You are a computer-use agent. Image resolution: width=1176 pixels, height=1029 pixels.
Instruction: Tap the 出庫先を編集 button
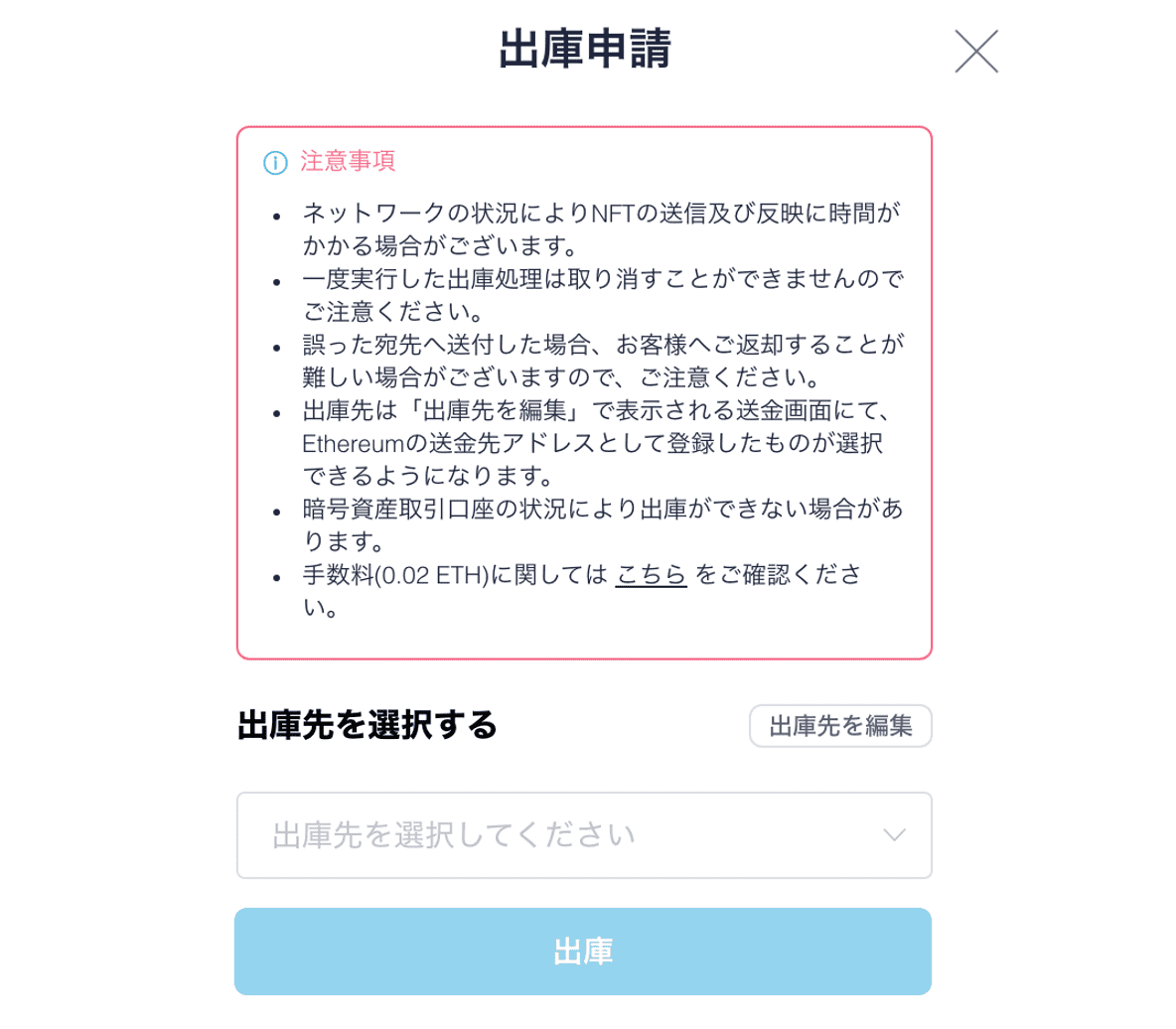840,726
